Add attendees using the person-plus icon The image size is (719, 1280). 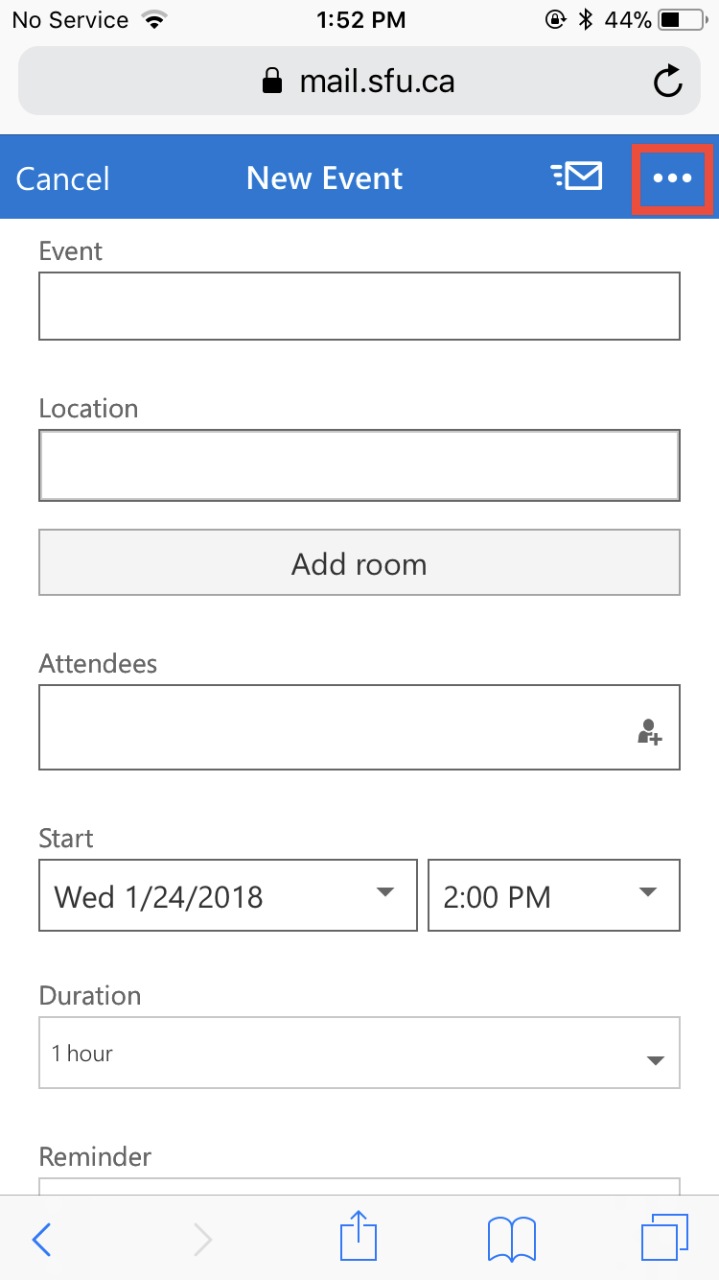(x=650, y=732)
